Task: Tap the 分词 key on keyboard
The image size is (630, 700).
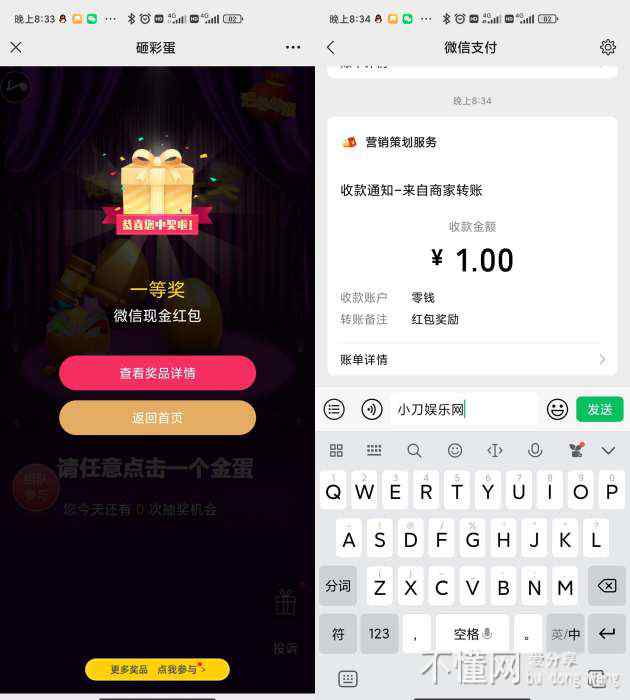Action: [338, 586]
